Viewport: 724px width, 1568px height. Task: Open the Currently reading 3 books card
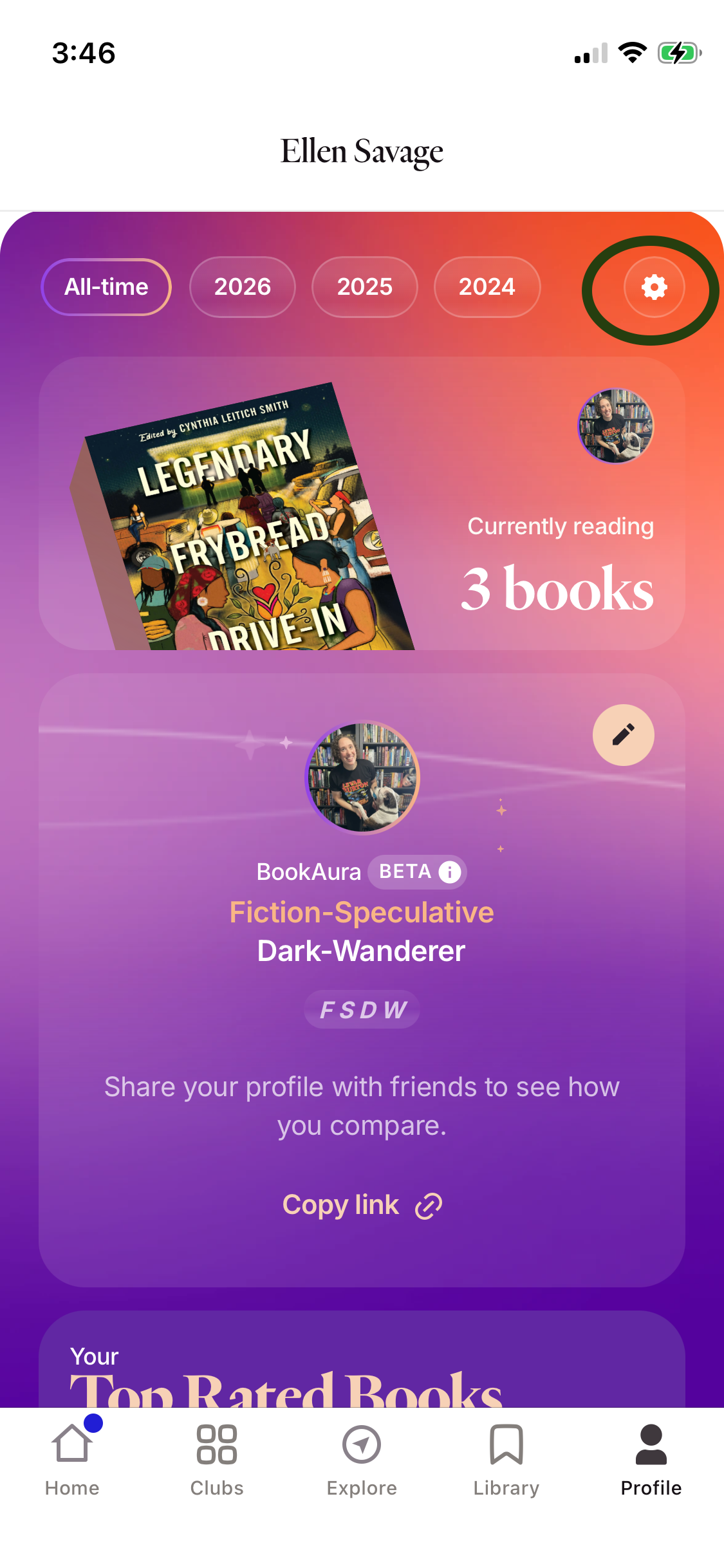coord(362,503)
